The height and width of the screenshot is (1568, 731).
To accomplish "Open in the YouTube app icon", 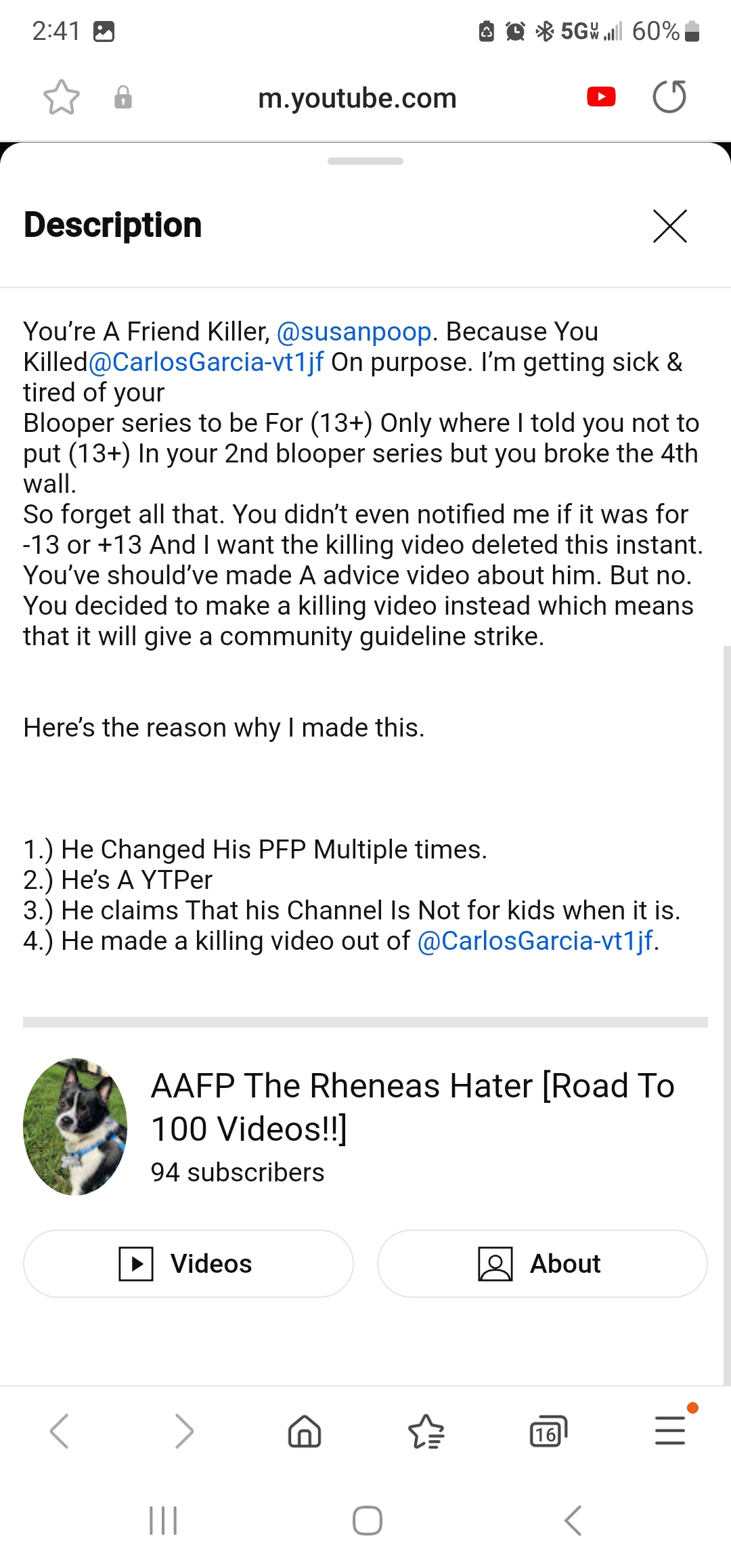I will [601, 97].
